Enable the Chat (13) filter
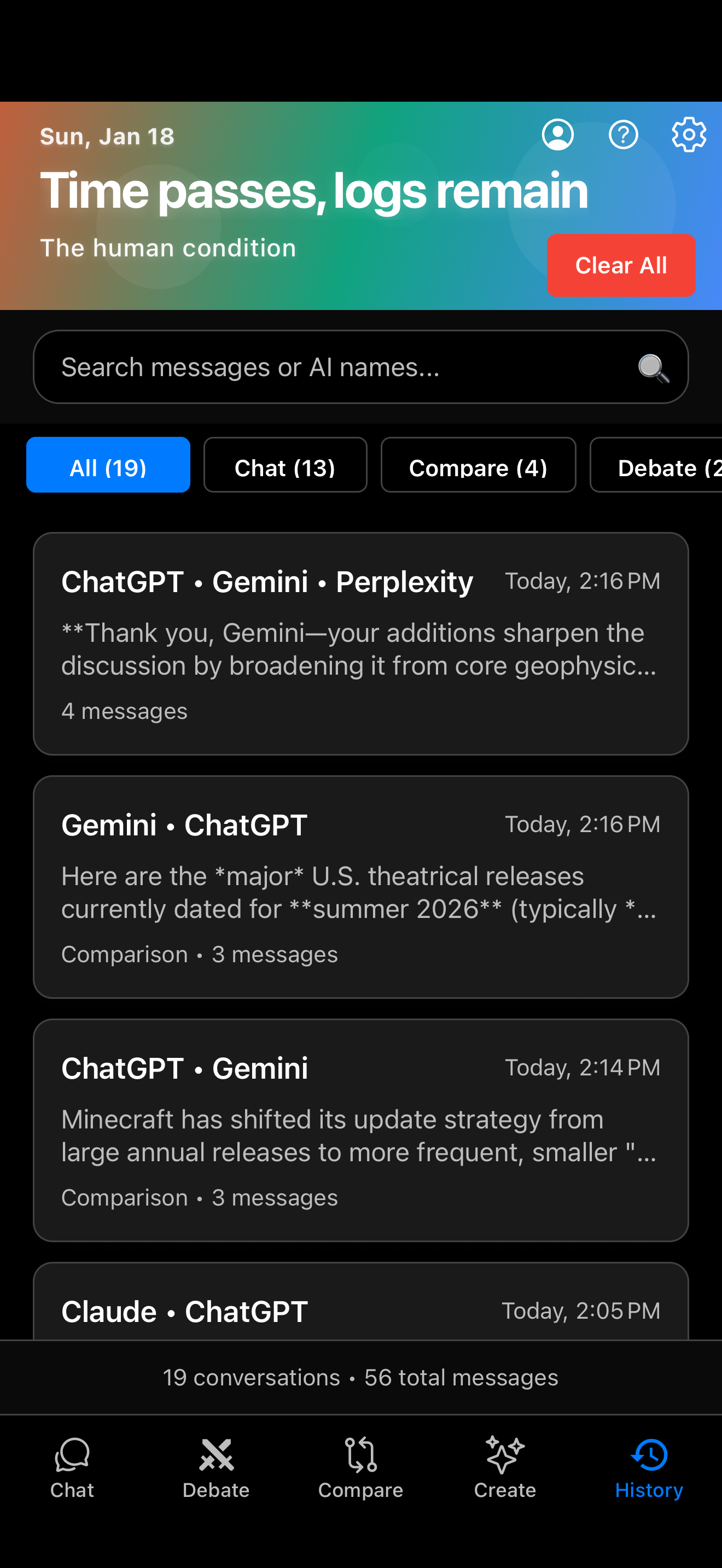Screen dimensions: 722x1568 [x=285, y=465]
